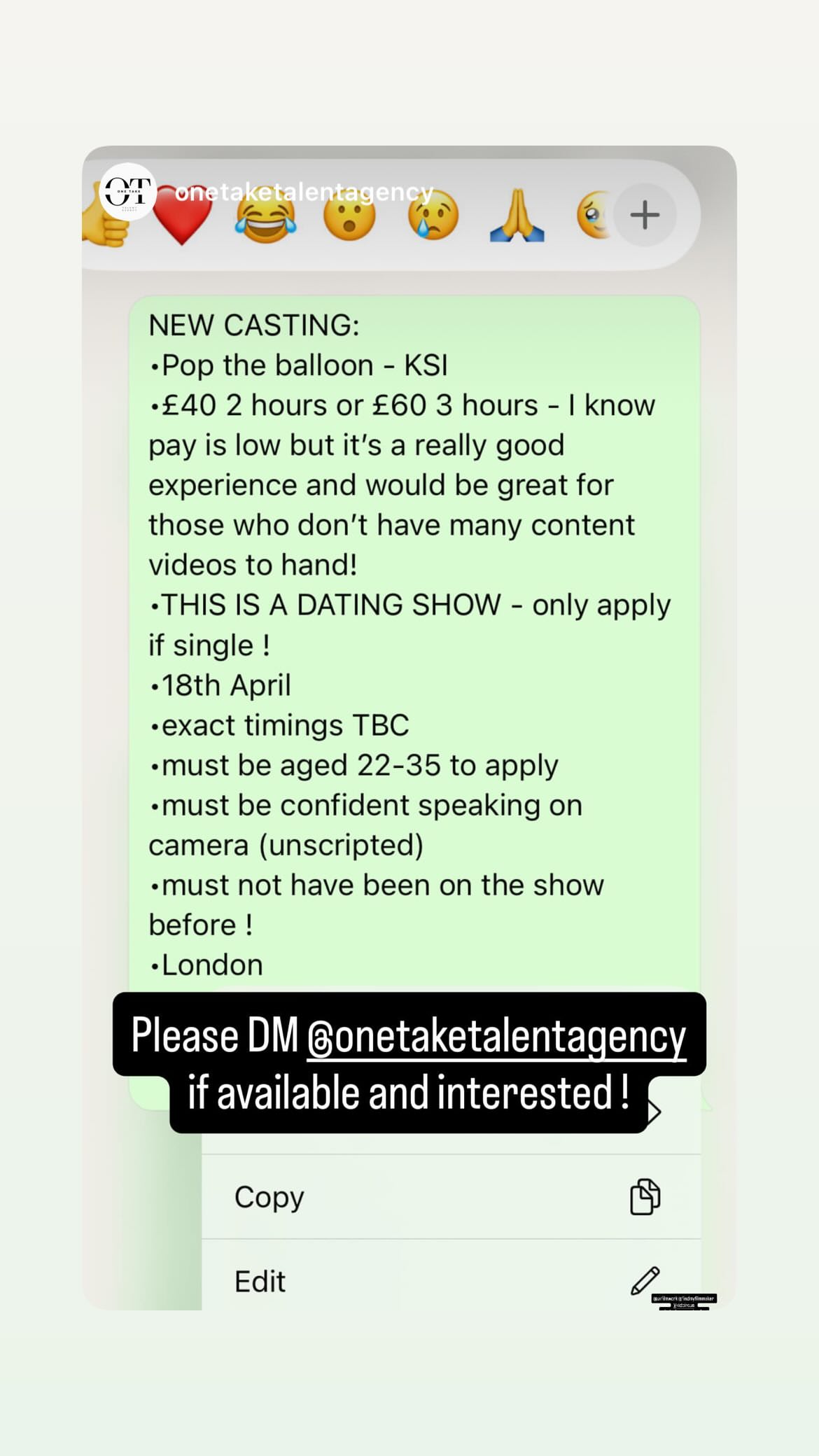
Task: Select the NEW CASTING message text
Action: (254, 325)
